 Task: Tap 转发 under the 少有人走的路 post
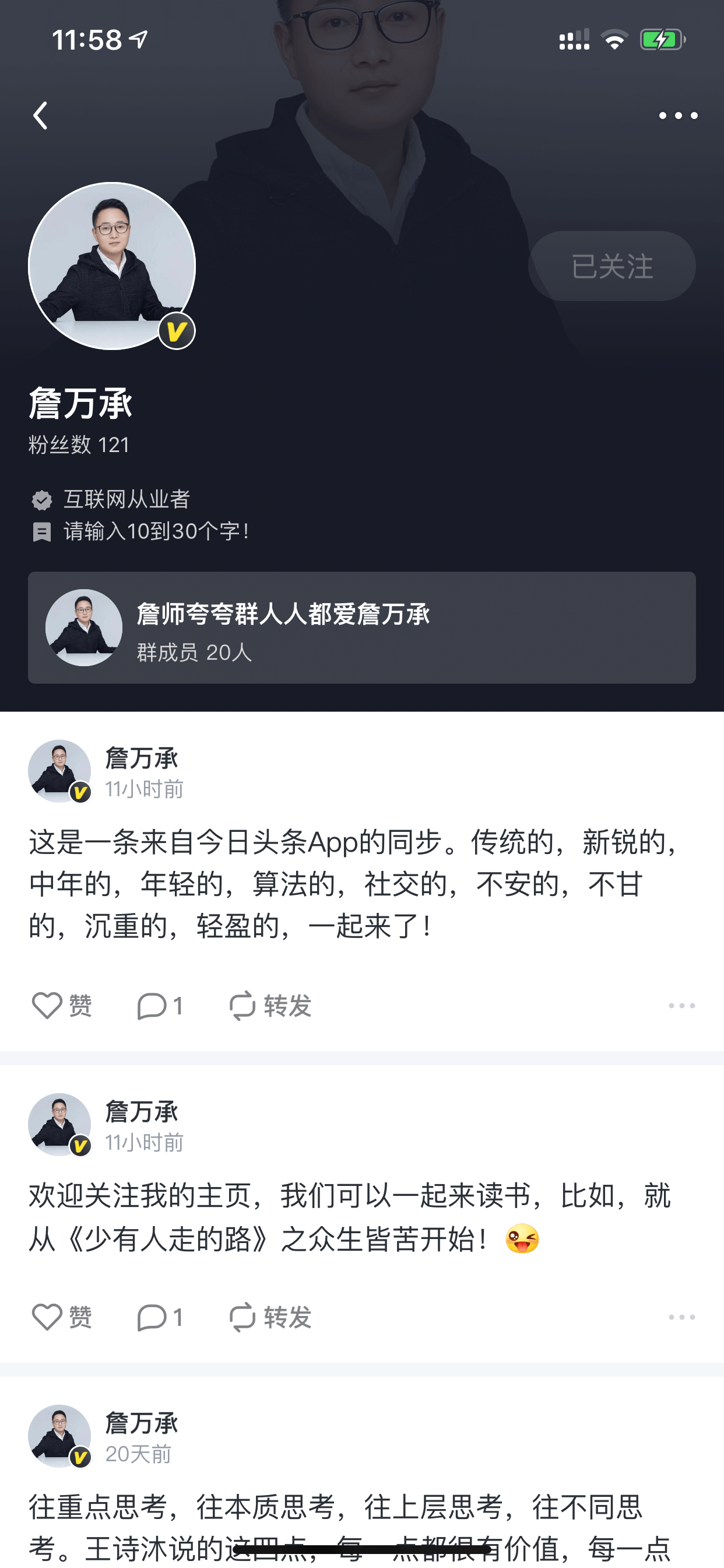[x=270, y=1317]
